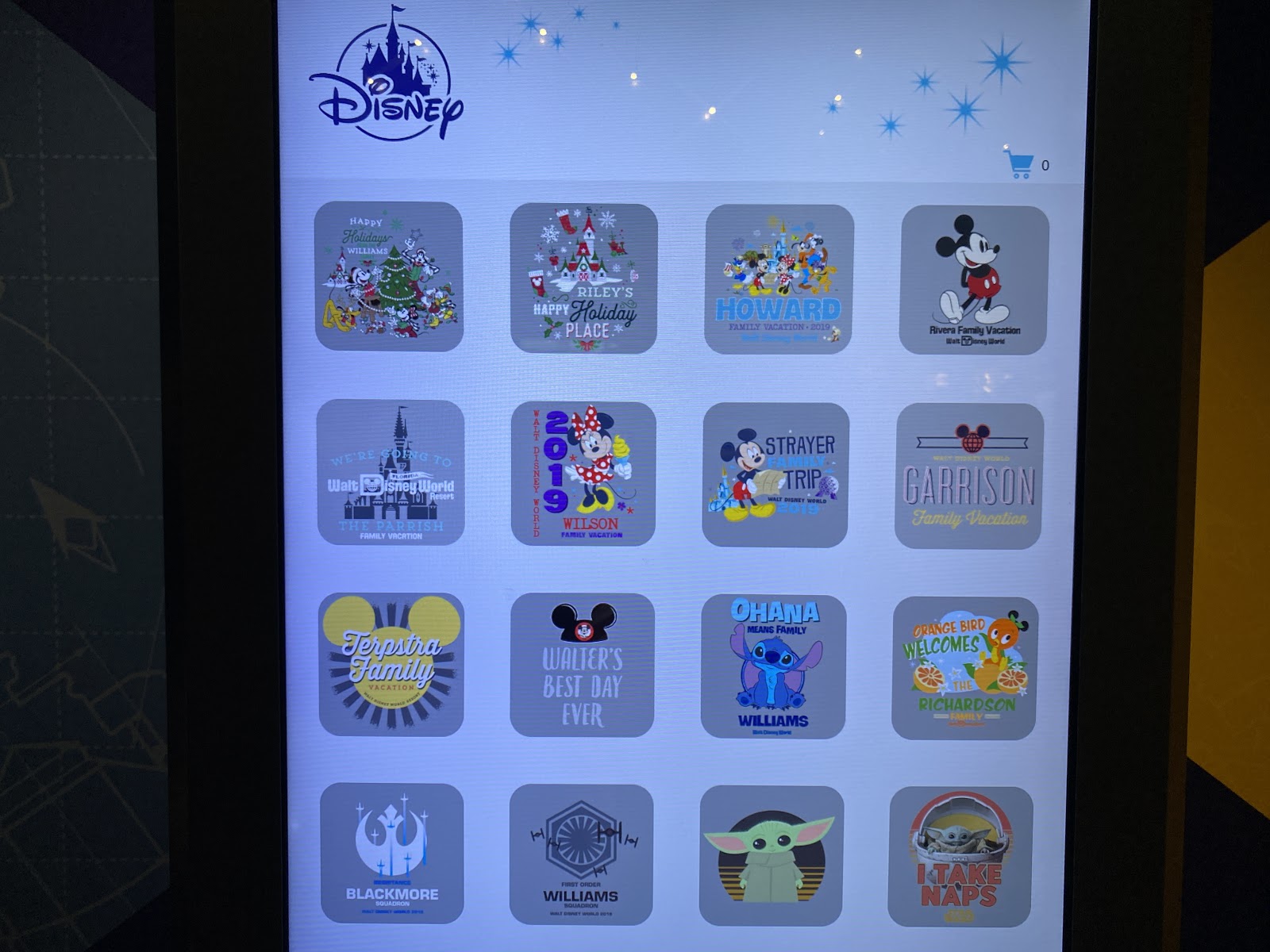This screenshot has height=952, width=1270.
Task: Select the Blackmore Resistance Squadron design
Action: pos(392,853)
